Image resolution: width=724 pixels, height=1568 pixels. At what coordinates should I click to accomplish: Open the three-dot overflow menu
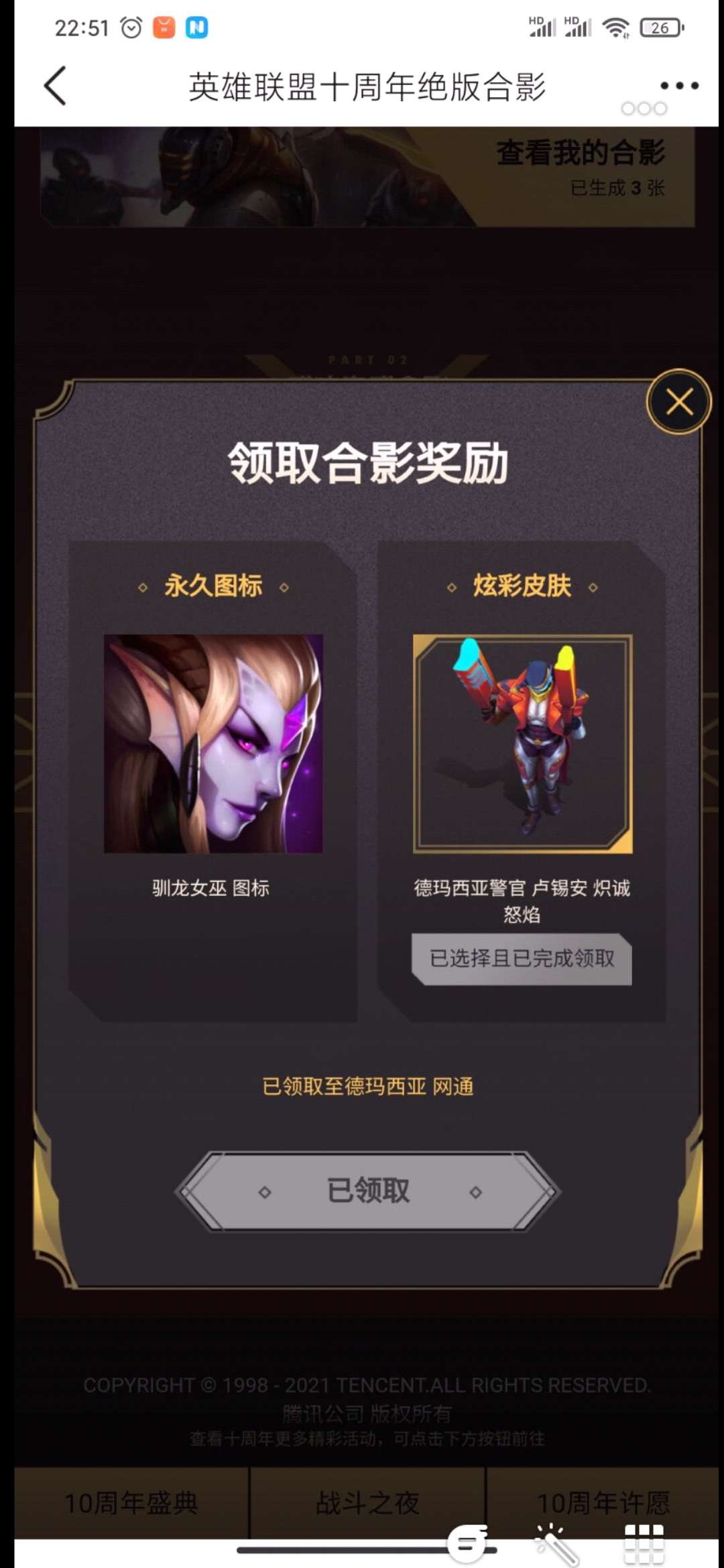[x=679, y=86]
